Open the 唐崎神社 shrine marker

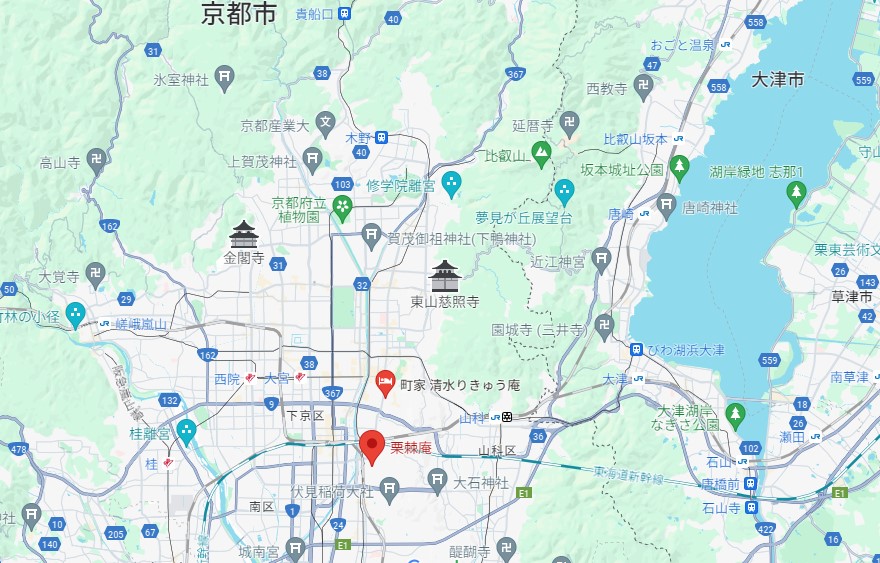668,207
